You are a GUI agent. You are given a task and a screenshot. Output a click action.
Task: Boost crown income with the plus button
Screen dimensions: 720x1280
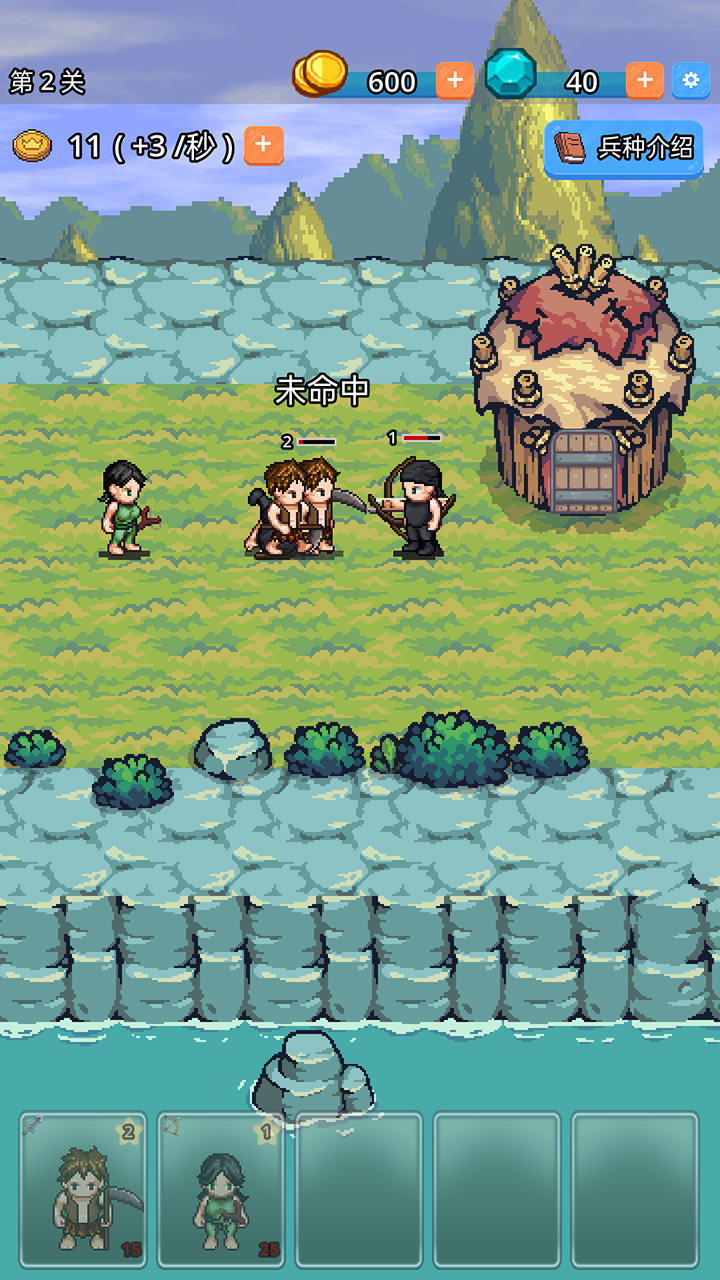click(x=263, y=146)
